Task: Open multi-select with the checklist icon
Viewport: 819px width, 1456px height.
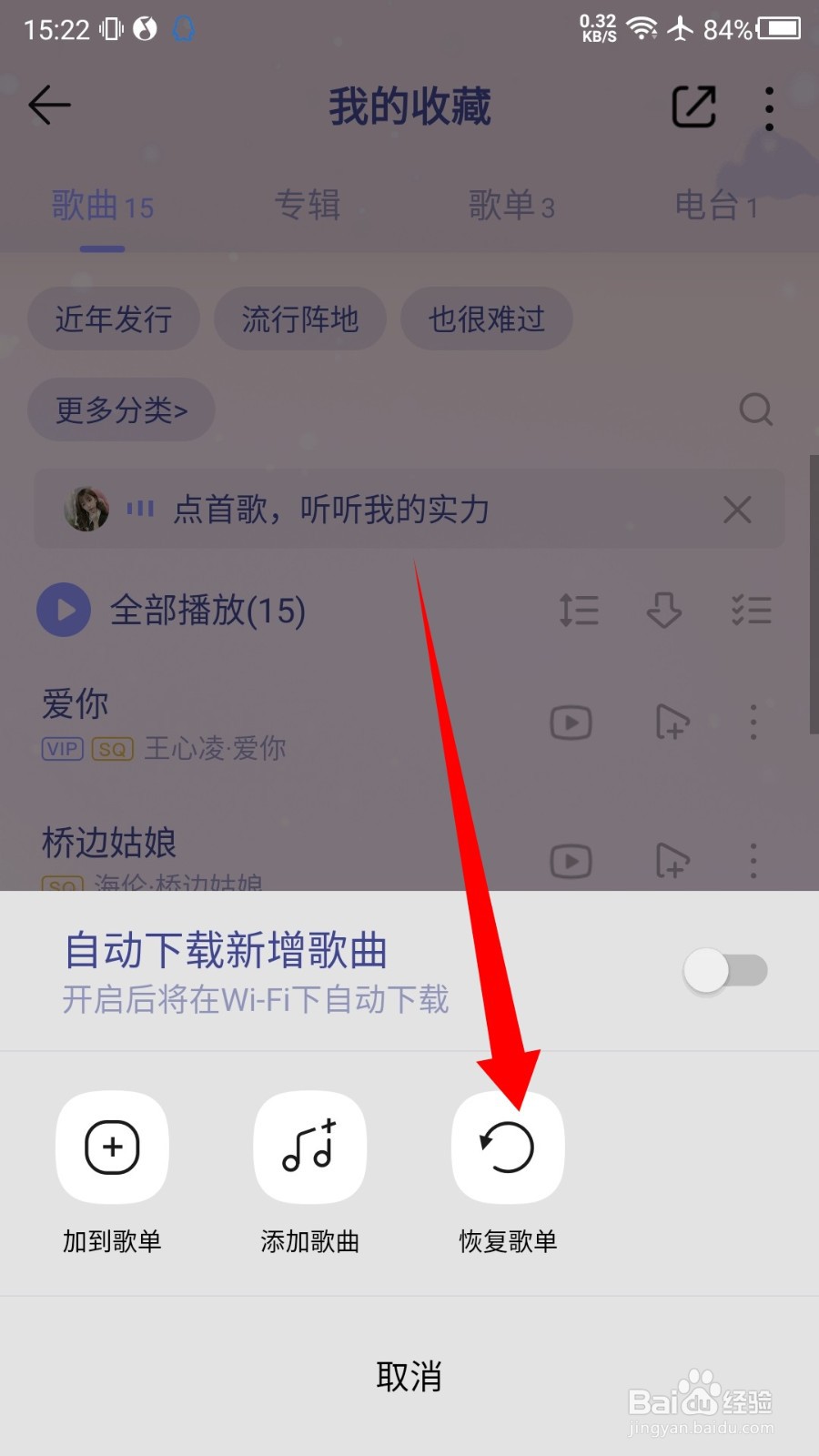Action: (752, 611)
